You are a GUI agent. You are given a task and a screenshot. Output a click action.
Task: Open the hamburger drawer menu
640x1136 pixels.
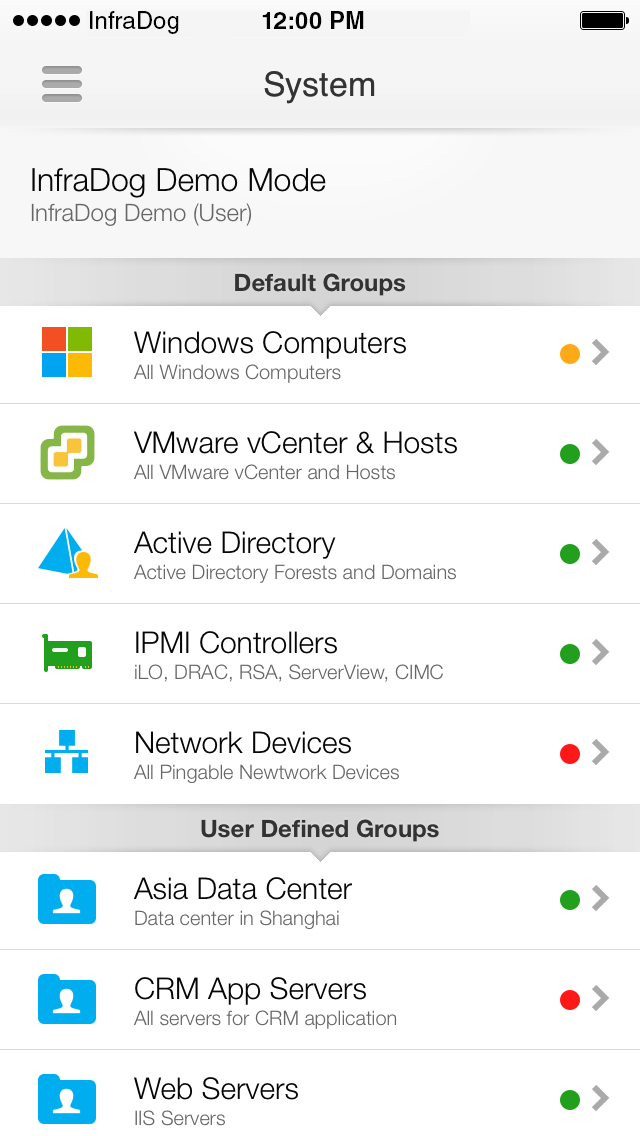62,84
